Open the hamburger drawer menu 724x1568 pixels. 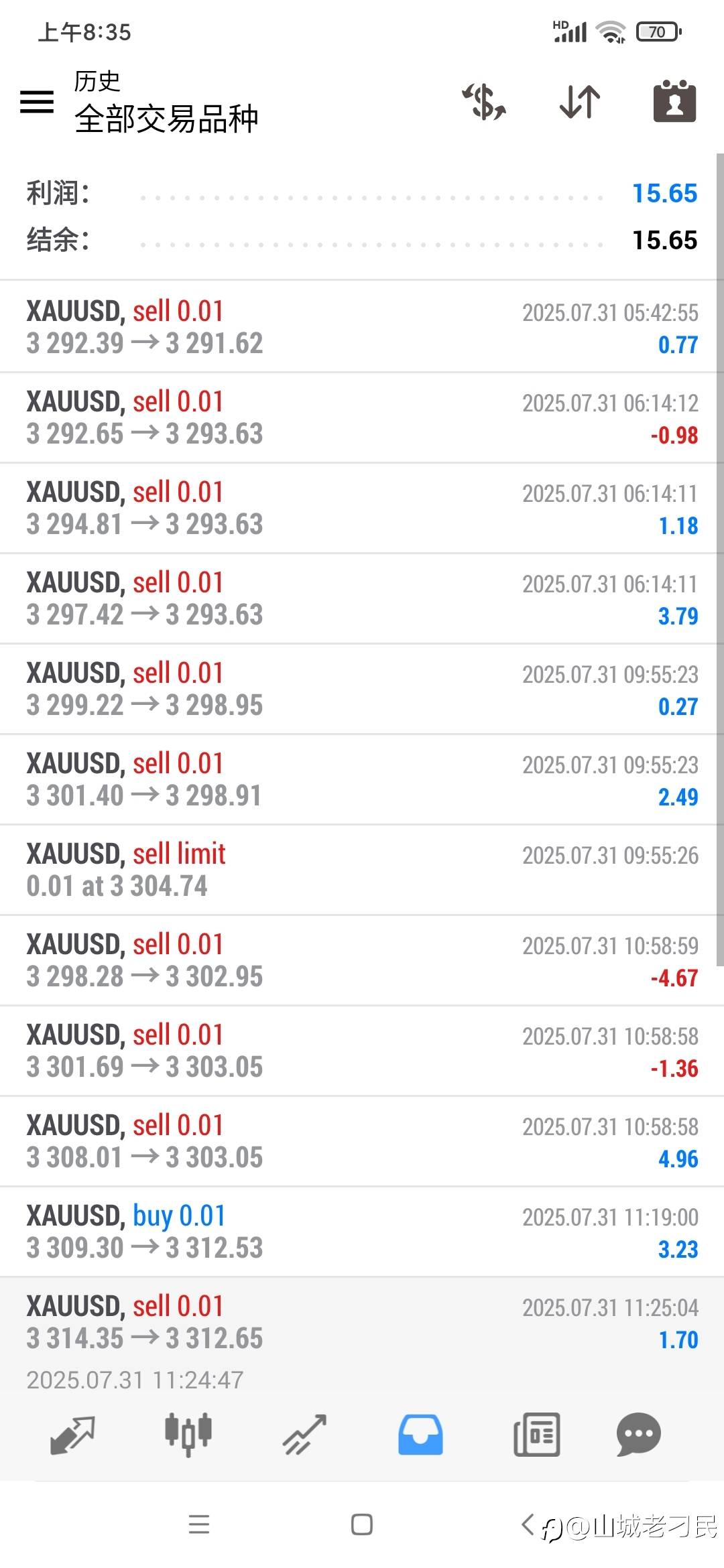(37, 102)
